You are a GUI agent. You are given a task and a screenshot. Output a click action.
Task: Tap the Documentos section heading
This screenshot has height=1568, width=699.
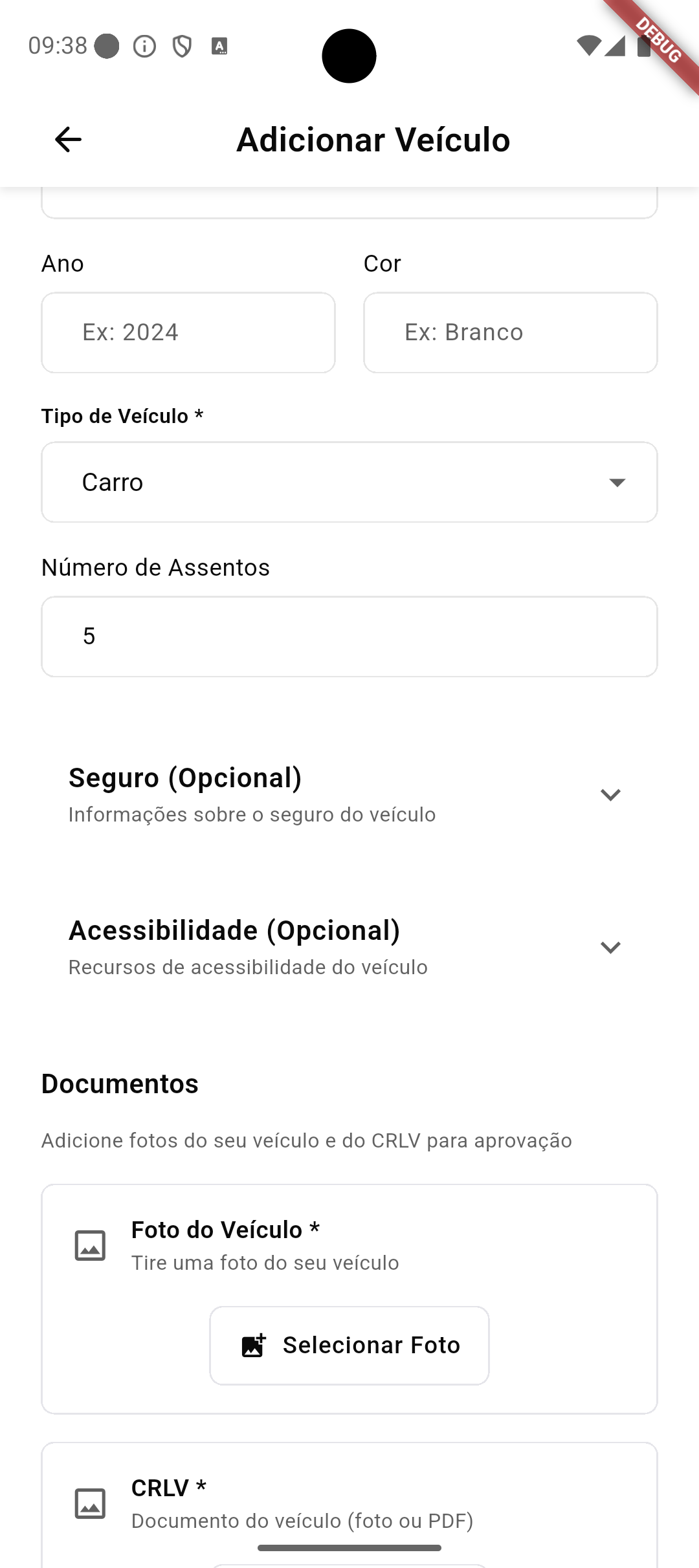click(x=120, y=1083)
